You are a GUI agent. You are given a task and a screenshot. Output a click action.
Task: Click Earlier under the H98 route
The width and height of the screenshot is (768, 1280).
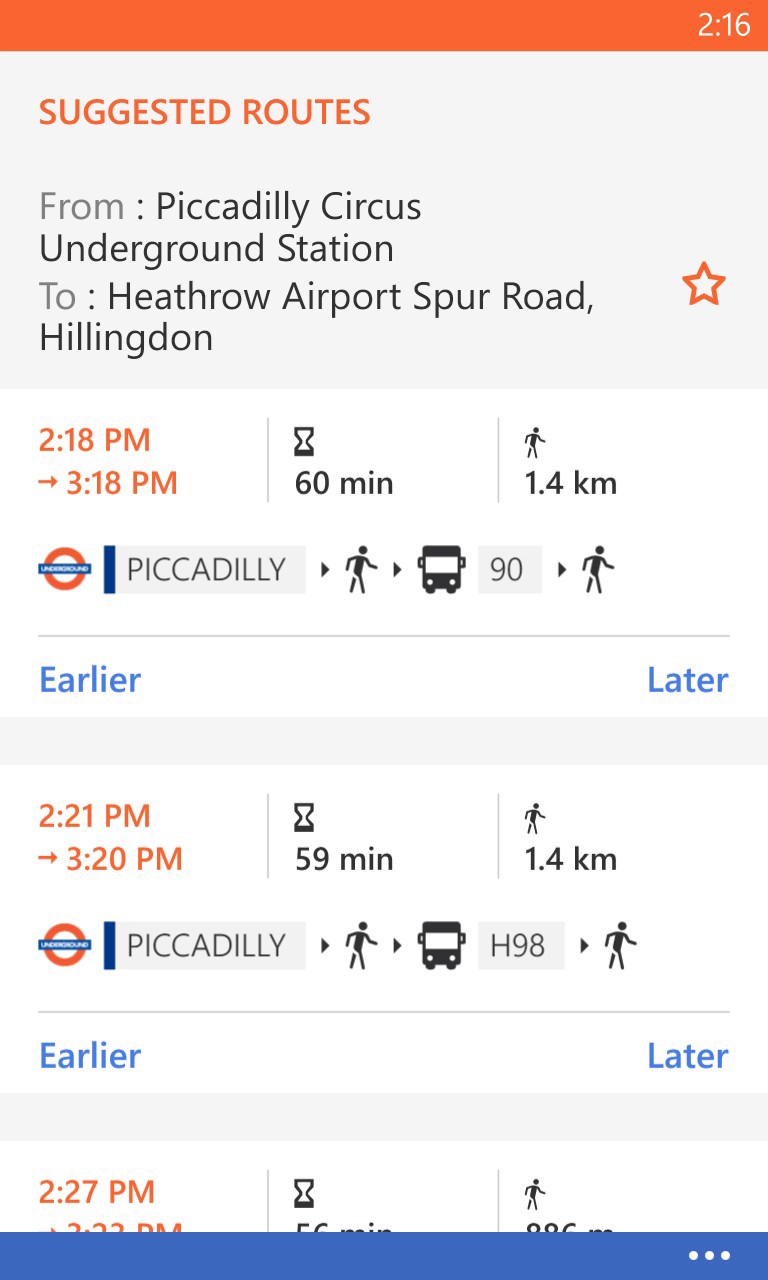coord(89,1055)
